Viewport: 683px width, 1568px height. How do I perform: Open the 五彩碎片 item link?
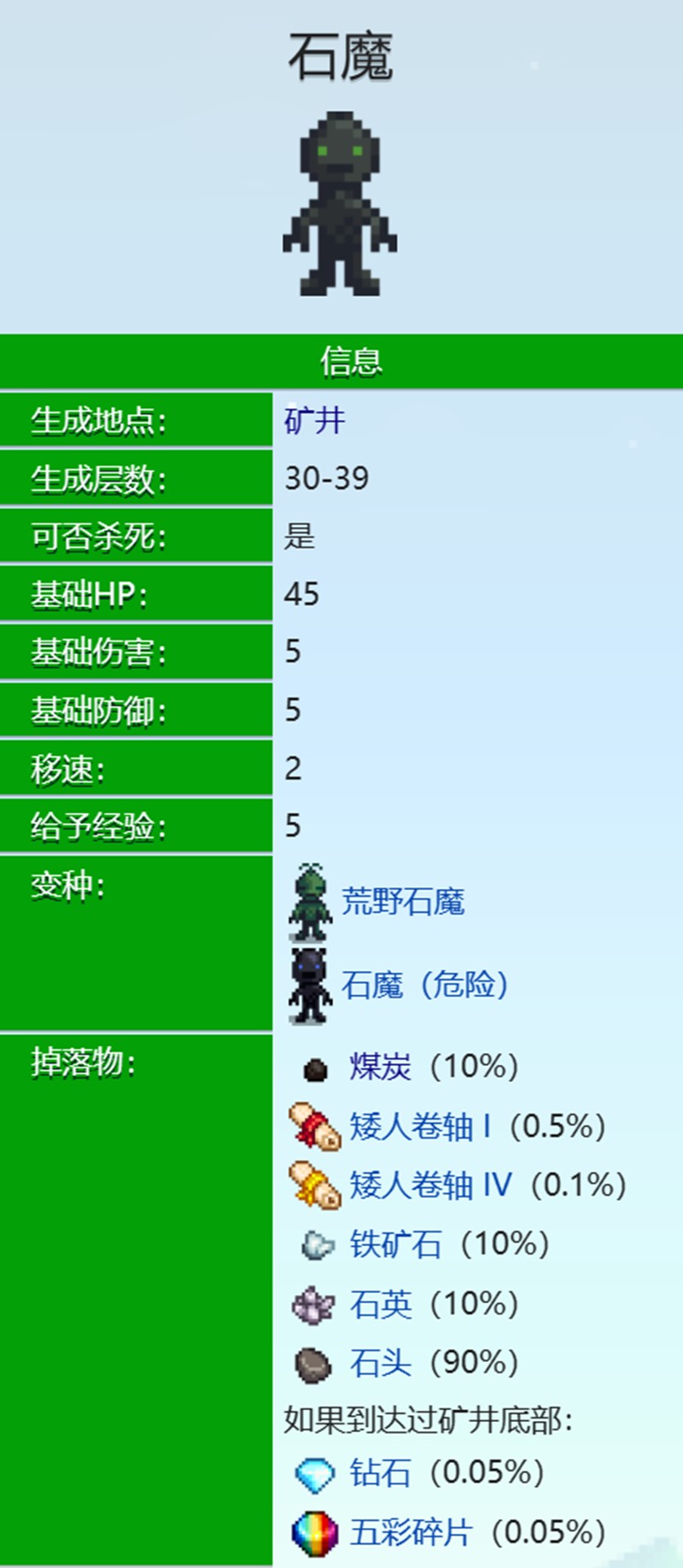tap(411, 1532)
